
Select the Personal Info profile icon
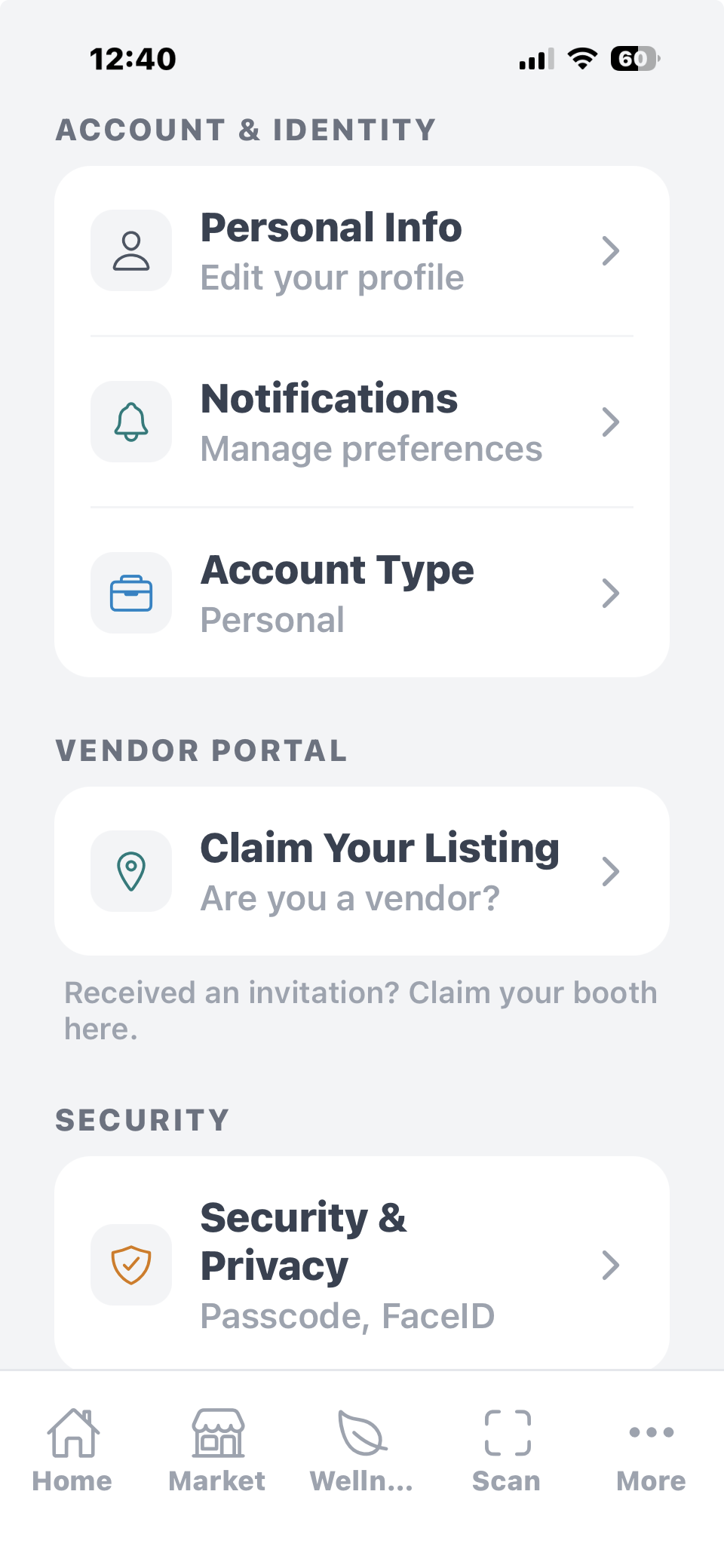[x=130, y=250]
